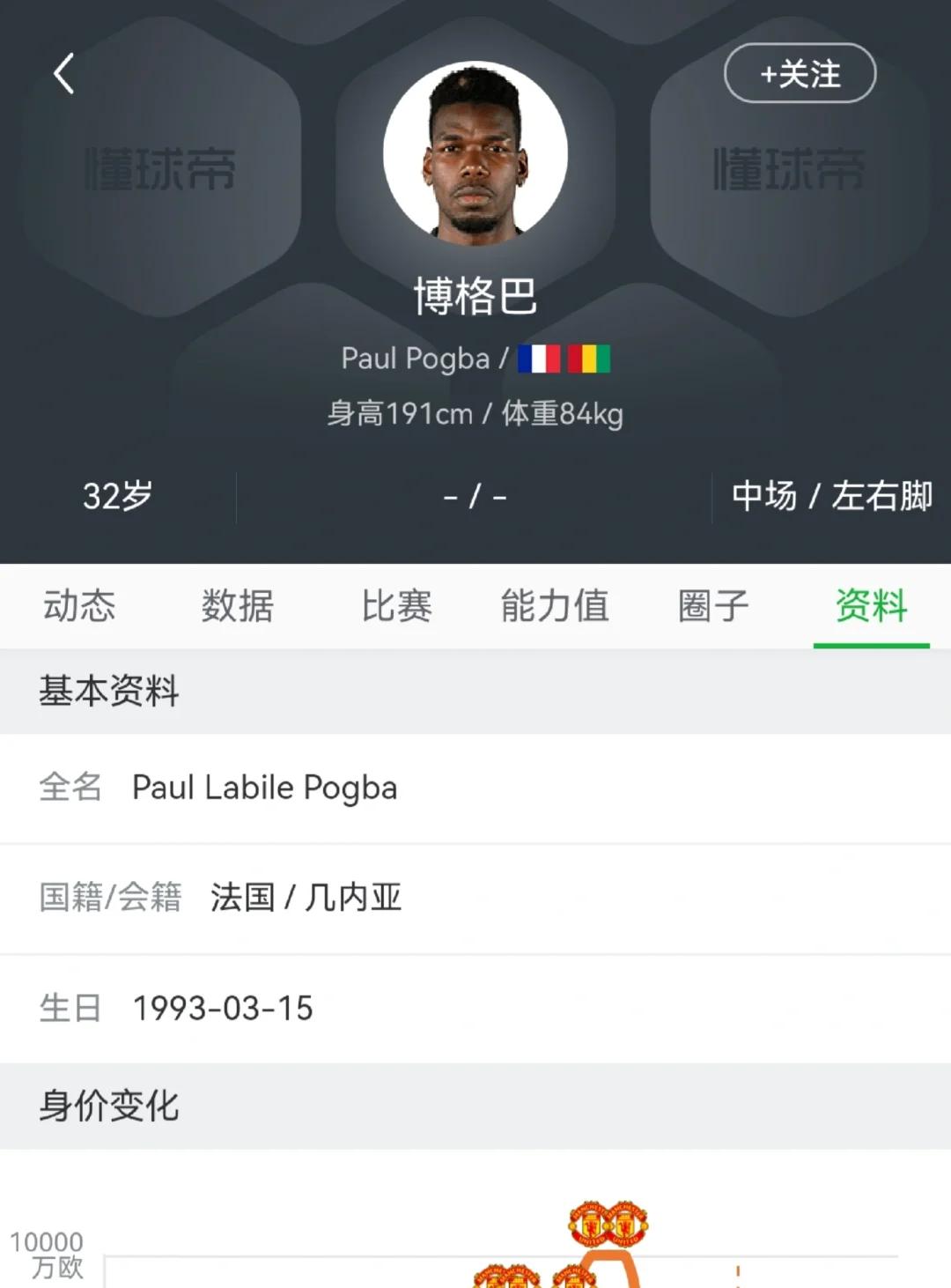Click the 基本资料 section header
The height and width of the screenshot is (1288, 951).
[107, 692]
